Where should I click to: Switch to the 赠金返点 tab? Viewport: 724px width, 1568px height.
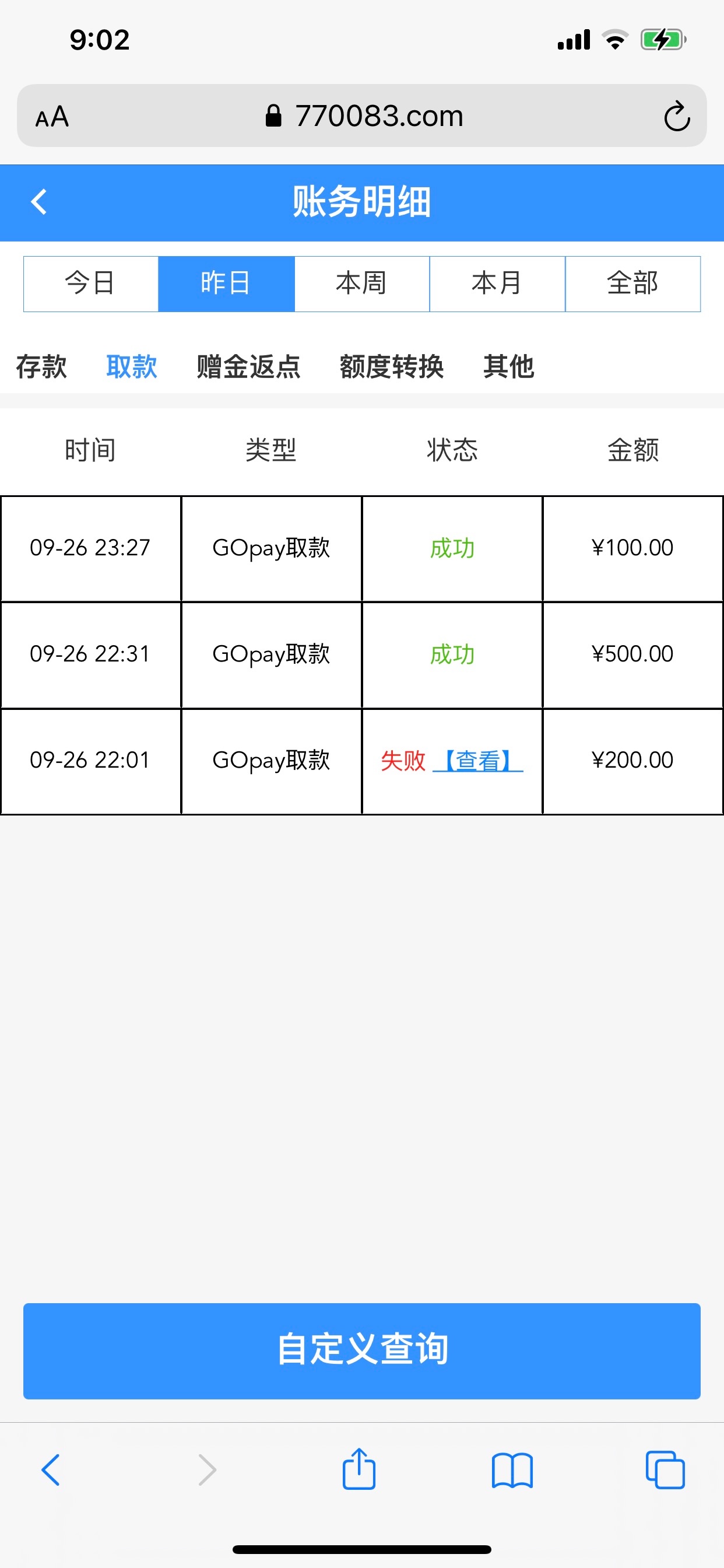pos(248,366)
